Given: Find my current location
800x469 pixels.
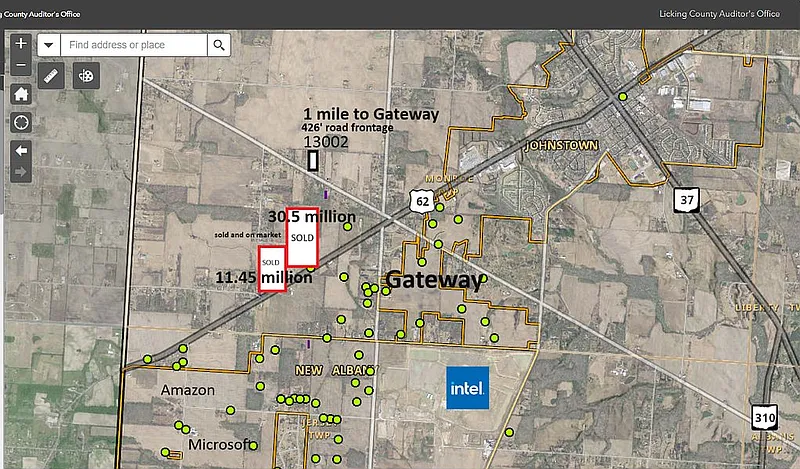Looking at the screenshot, I should point(21,122).
